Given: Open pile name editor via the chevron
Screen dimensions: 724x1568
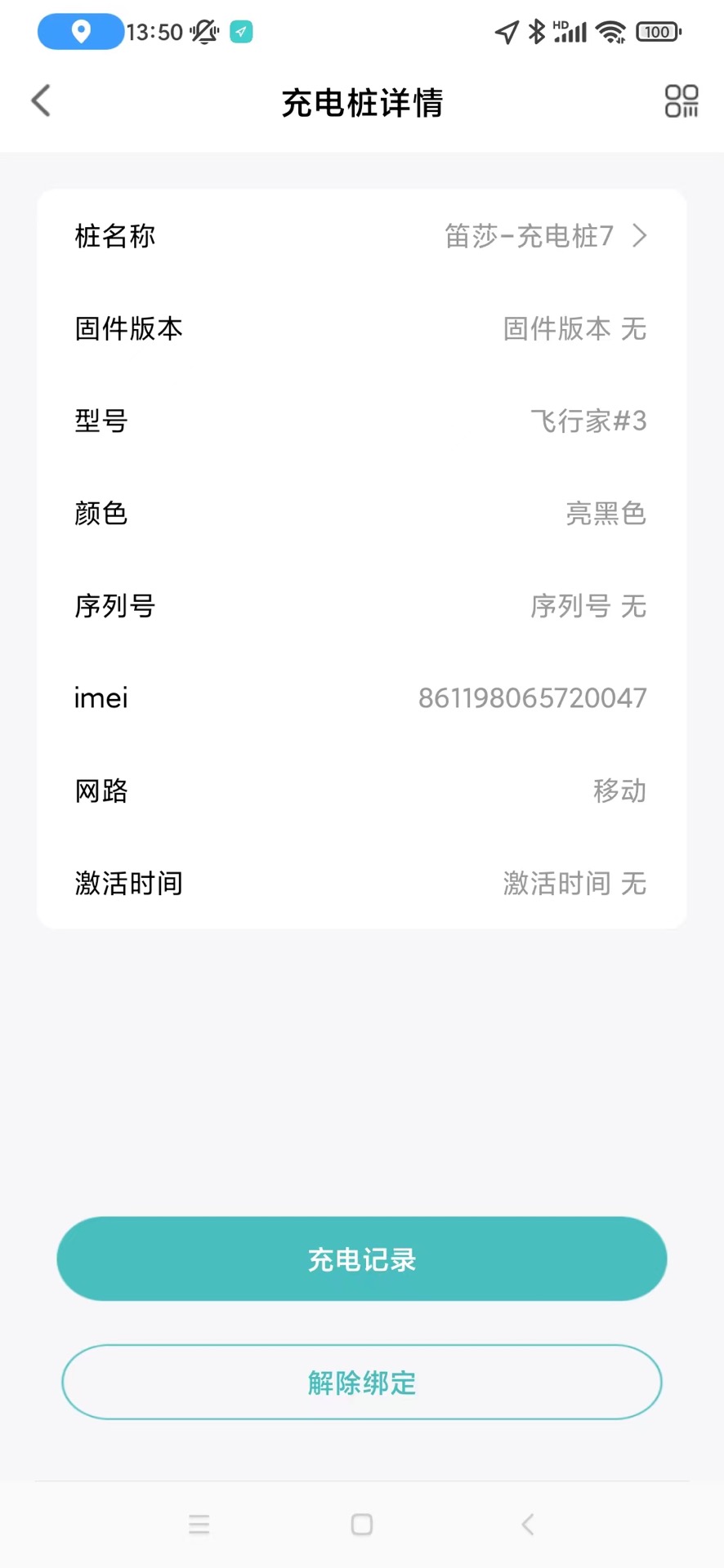Looking at the screenshot, I should click(641, 236).
